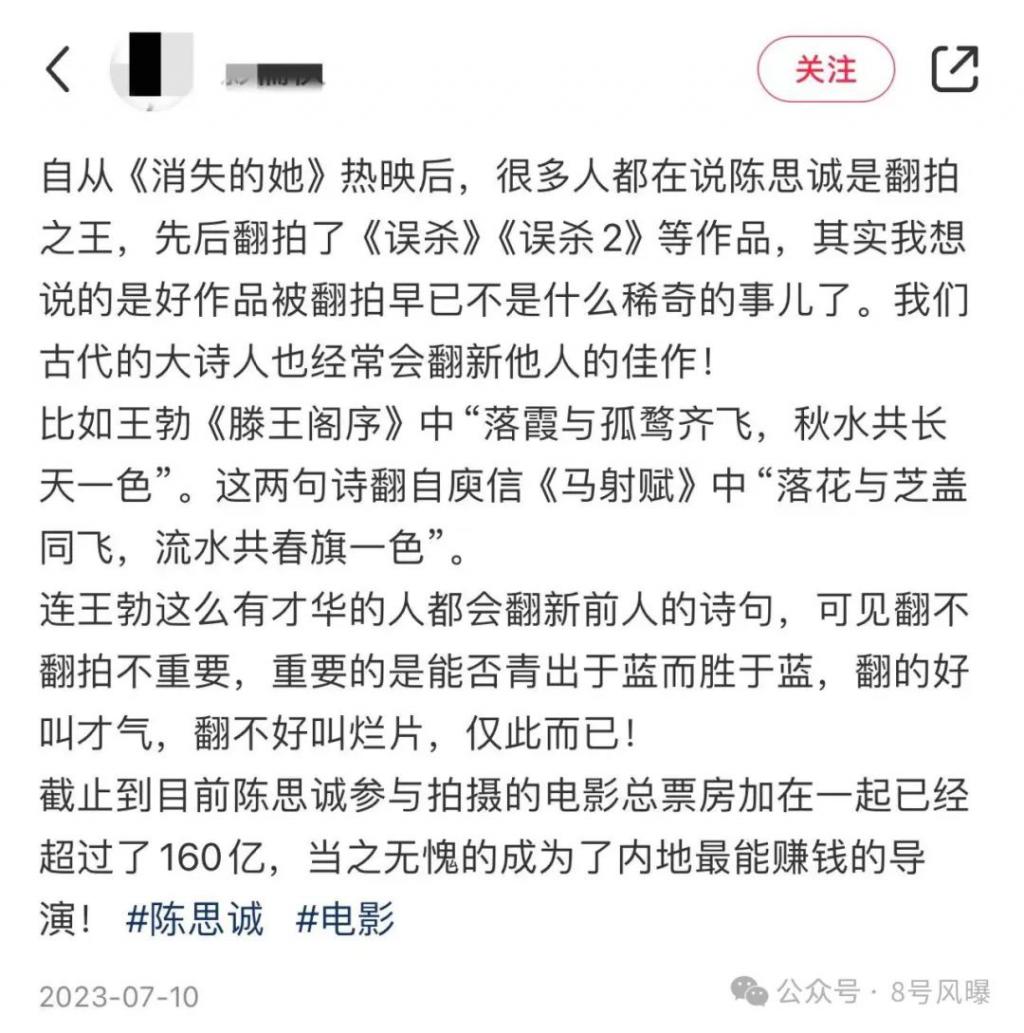Open the #电影 hashtag

[345, 918]
